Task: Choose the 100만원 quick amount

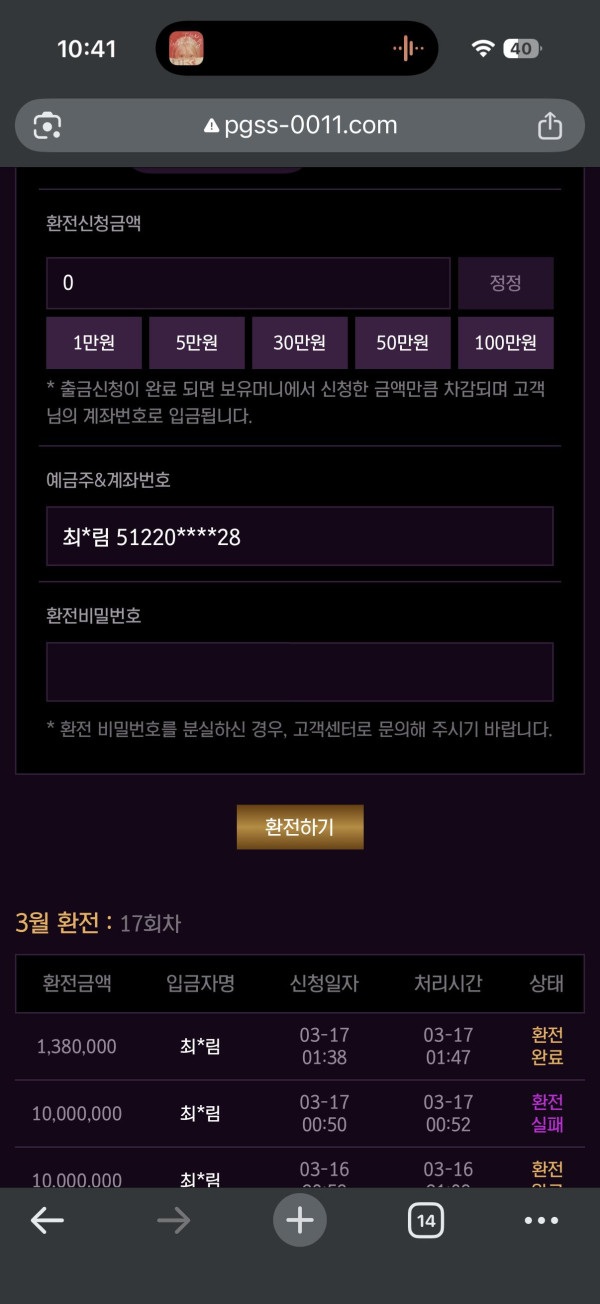Action: (x=505, y=343)
